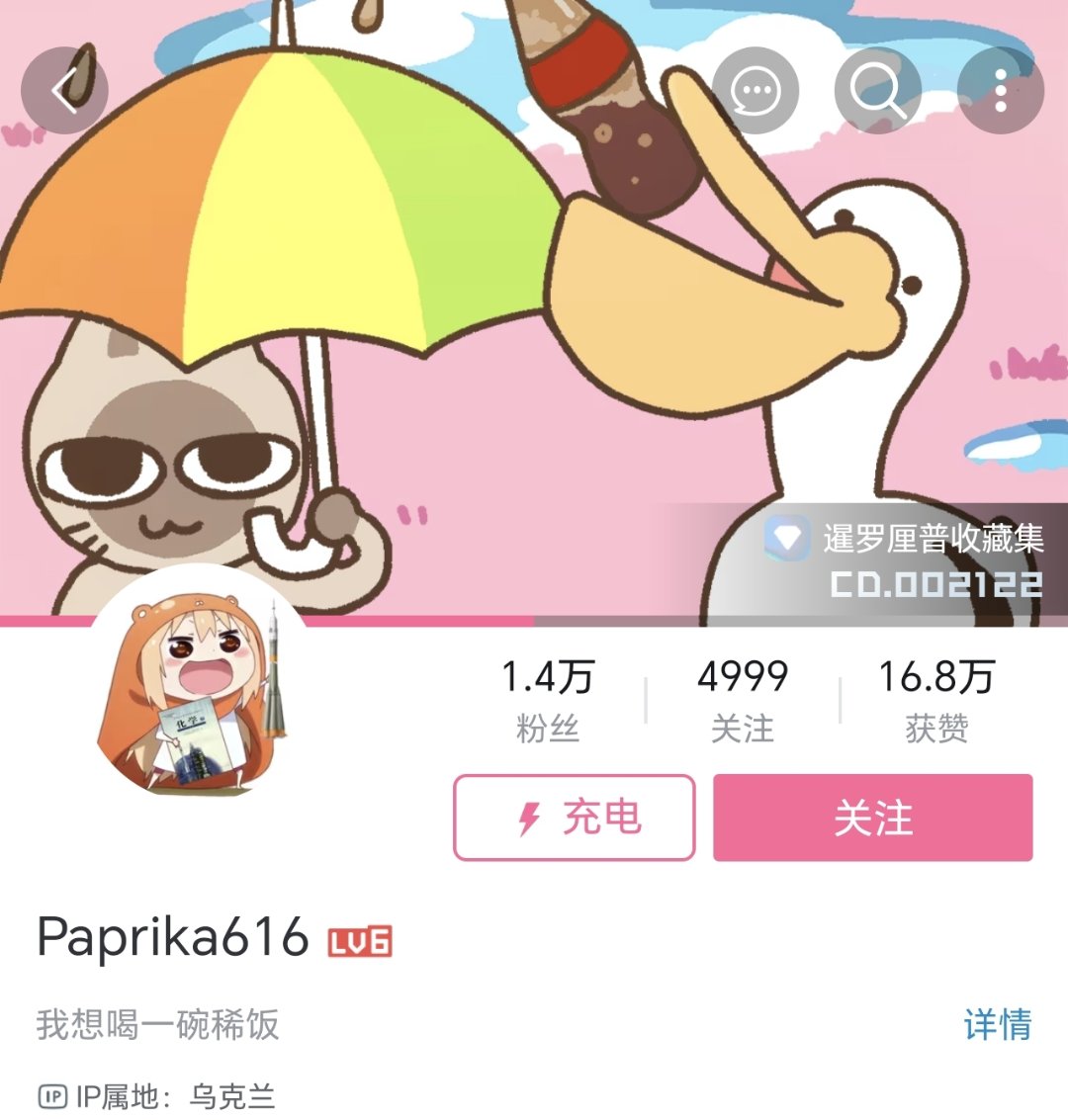This screenshot has height=1120, width=1068.
Task: Tap the LV6 level badge
Action: point(360,941)
